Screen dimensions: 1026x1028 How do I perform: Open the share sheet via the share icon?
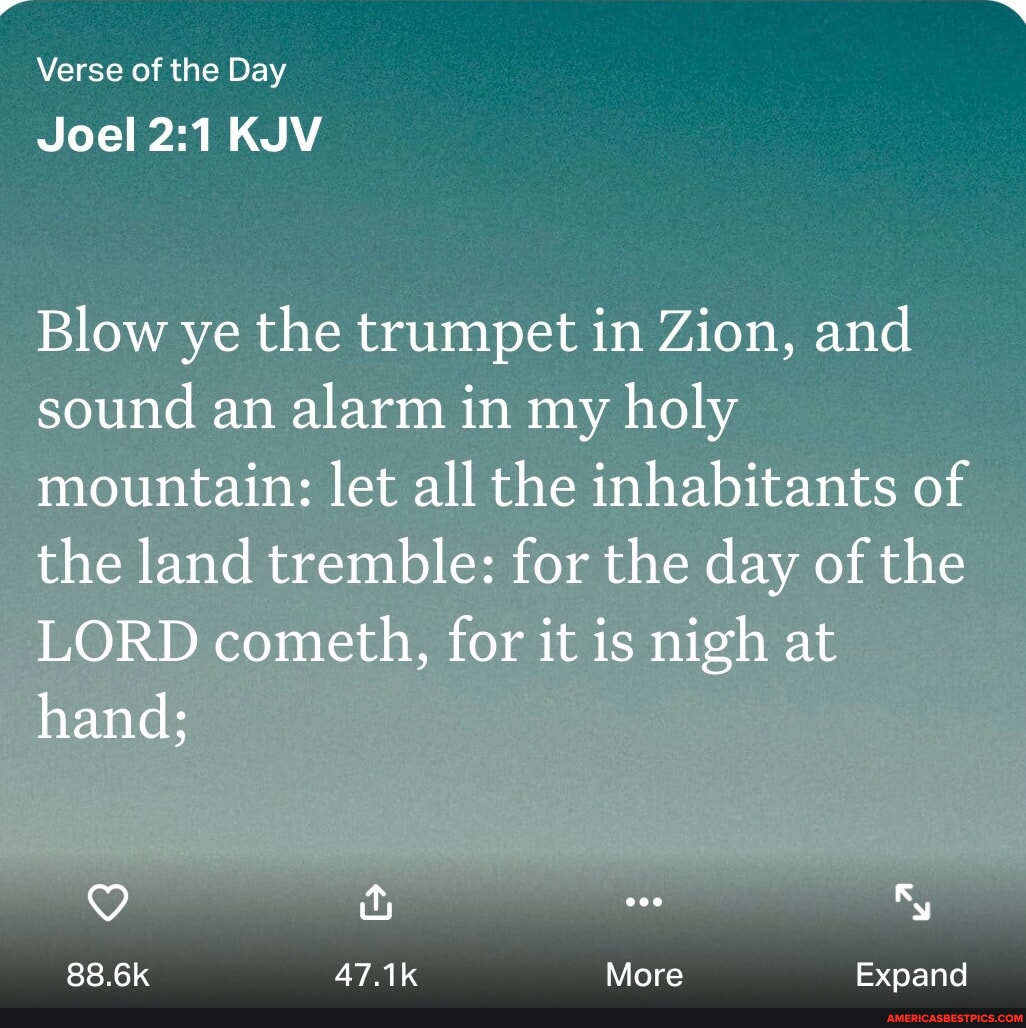(x=375, y=901)
